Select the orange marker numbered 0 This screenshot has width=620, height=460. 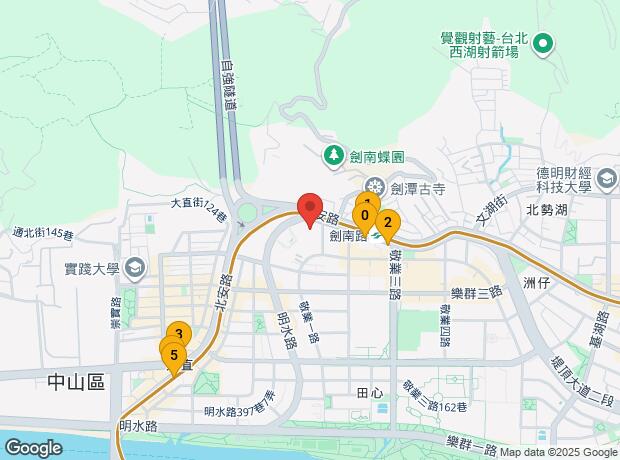(366, 216)
